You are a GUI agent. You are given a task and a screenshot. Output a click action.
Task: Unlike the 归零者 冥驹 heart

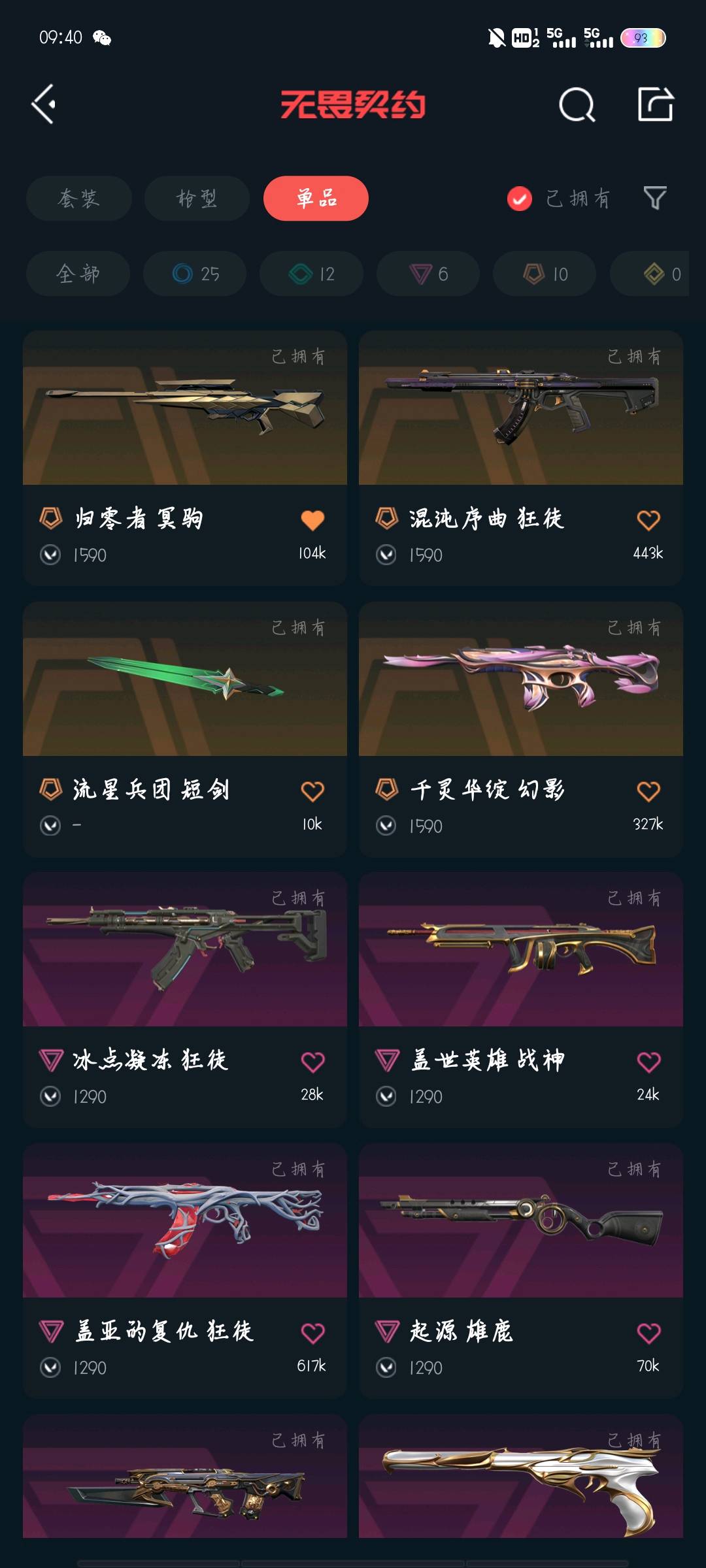click(x=312, y=521)
